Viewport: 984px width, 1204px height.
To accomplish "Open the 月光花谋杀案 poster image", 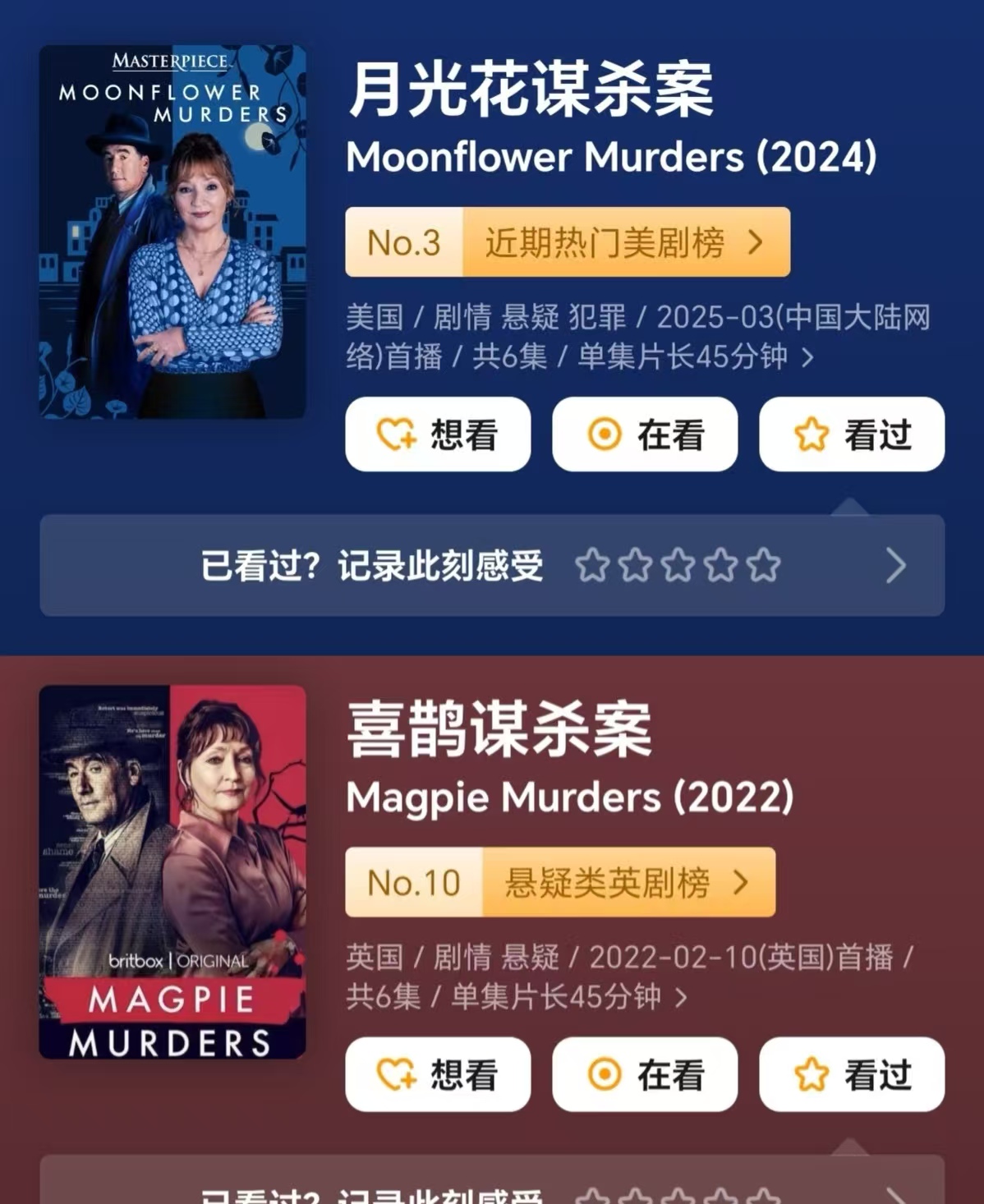I will [172, 232].
